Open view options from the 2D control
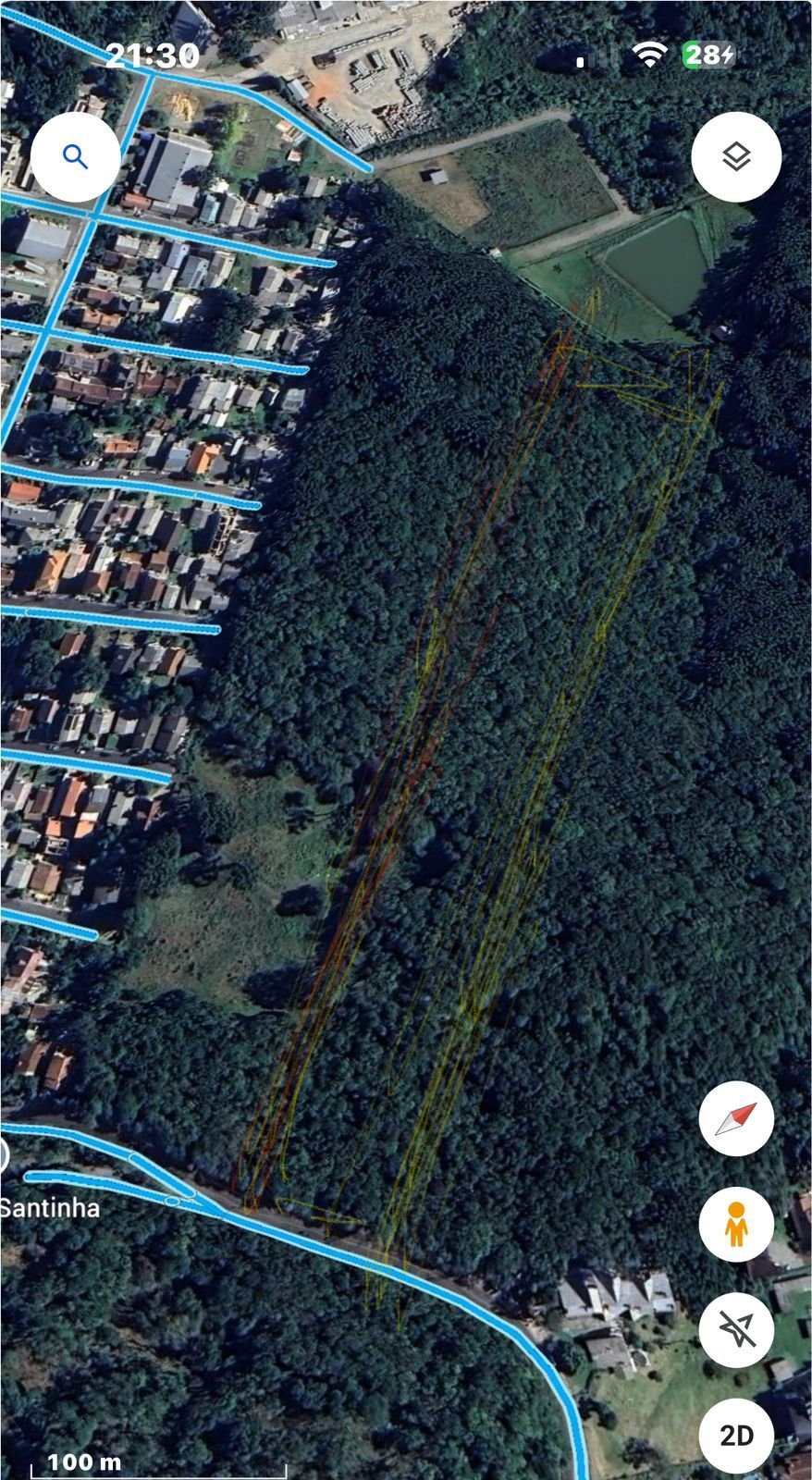 pyautogui.click(x=737, y=1433)
